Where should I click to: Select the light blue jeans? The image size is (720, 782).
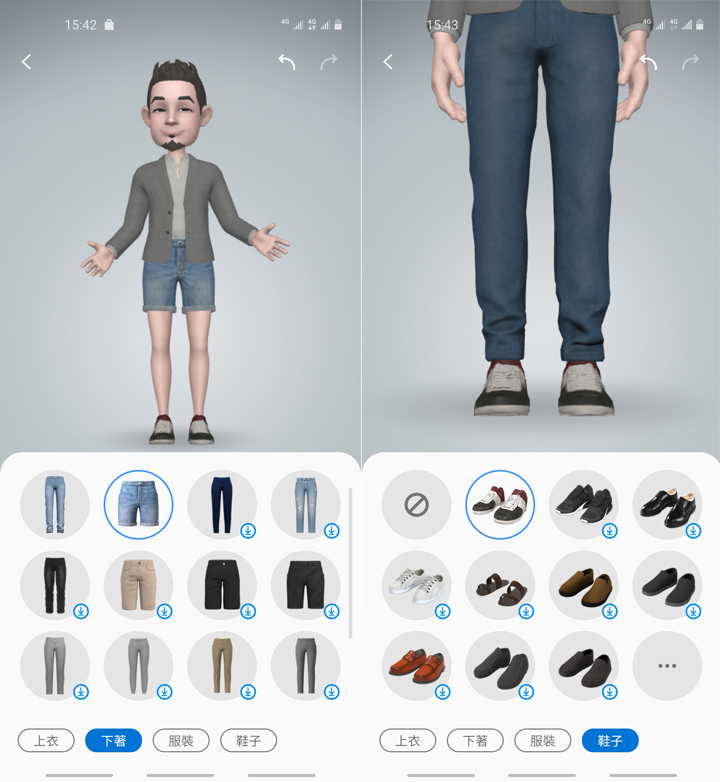55,505
